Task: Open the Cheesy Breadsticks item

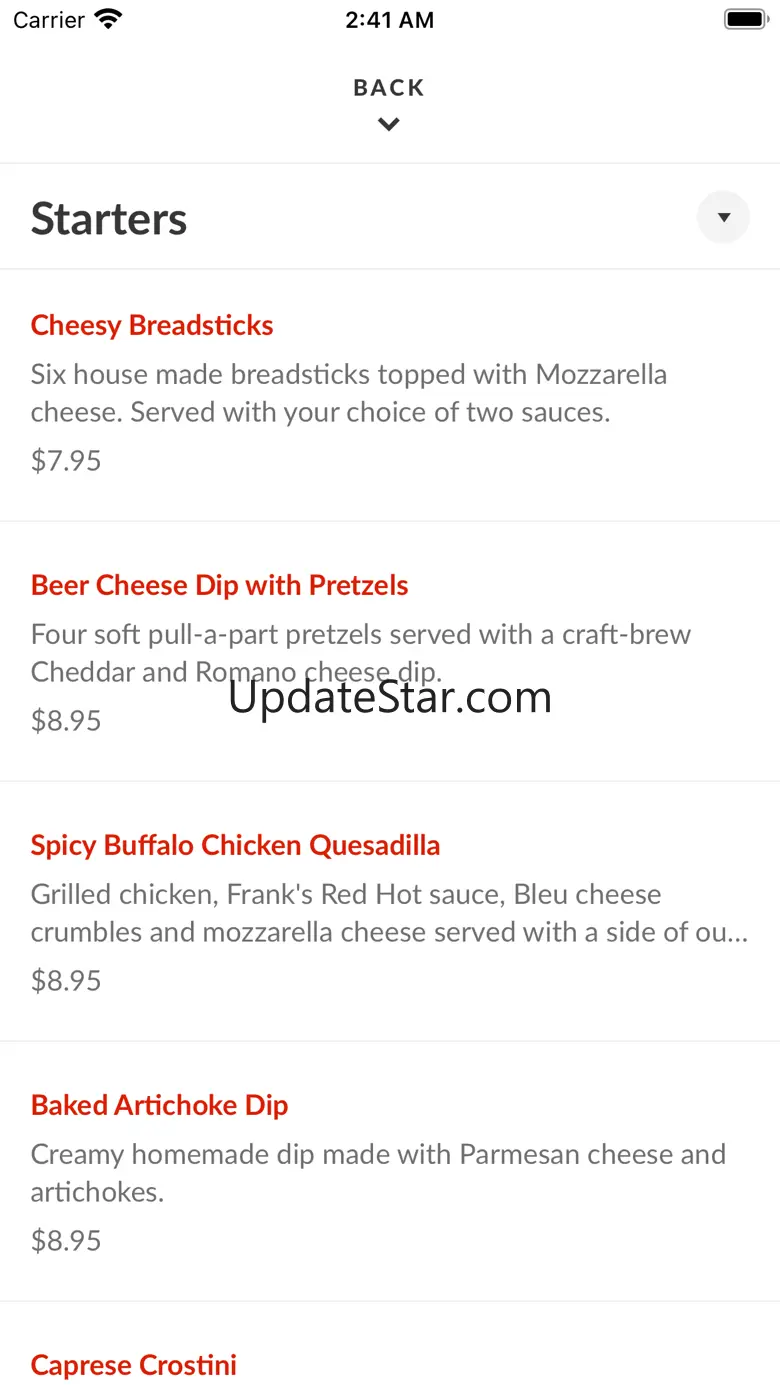Action: [152, 326]
